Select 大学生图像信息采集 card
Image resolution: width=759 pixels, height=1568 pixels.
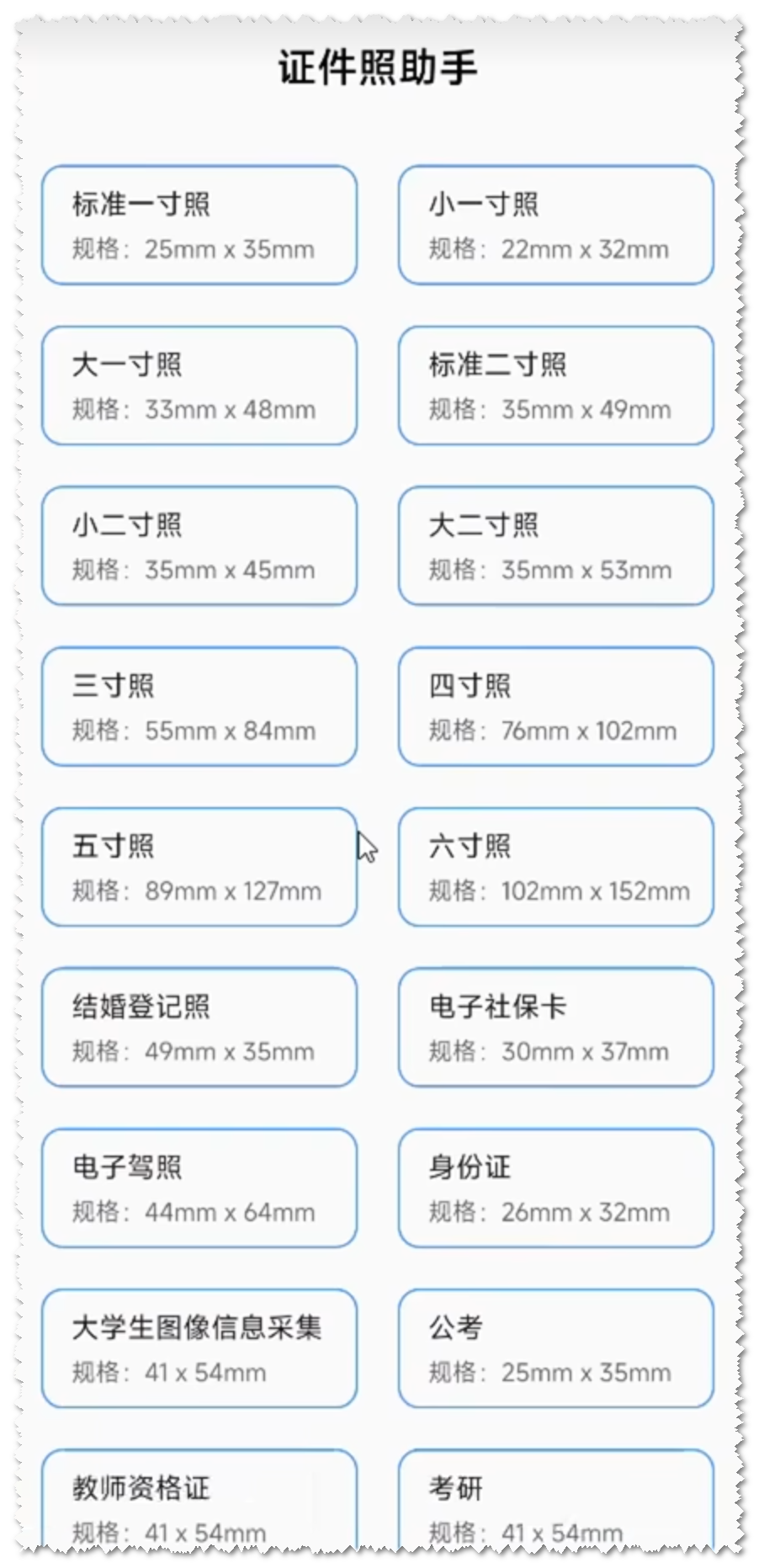(199, 1348)
